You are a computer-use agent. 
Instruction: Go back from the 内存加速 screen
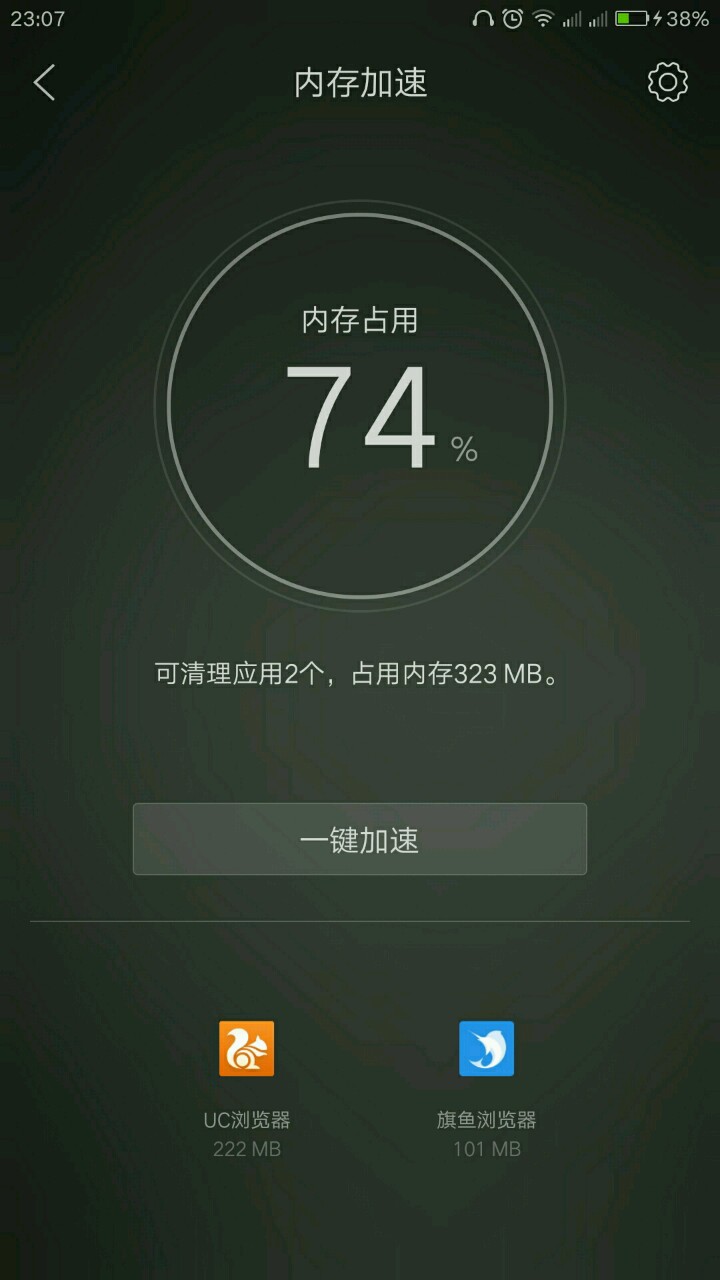pyautogui.click(x=44, y=82)
